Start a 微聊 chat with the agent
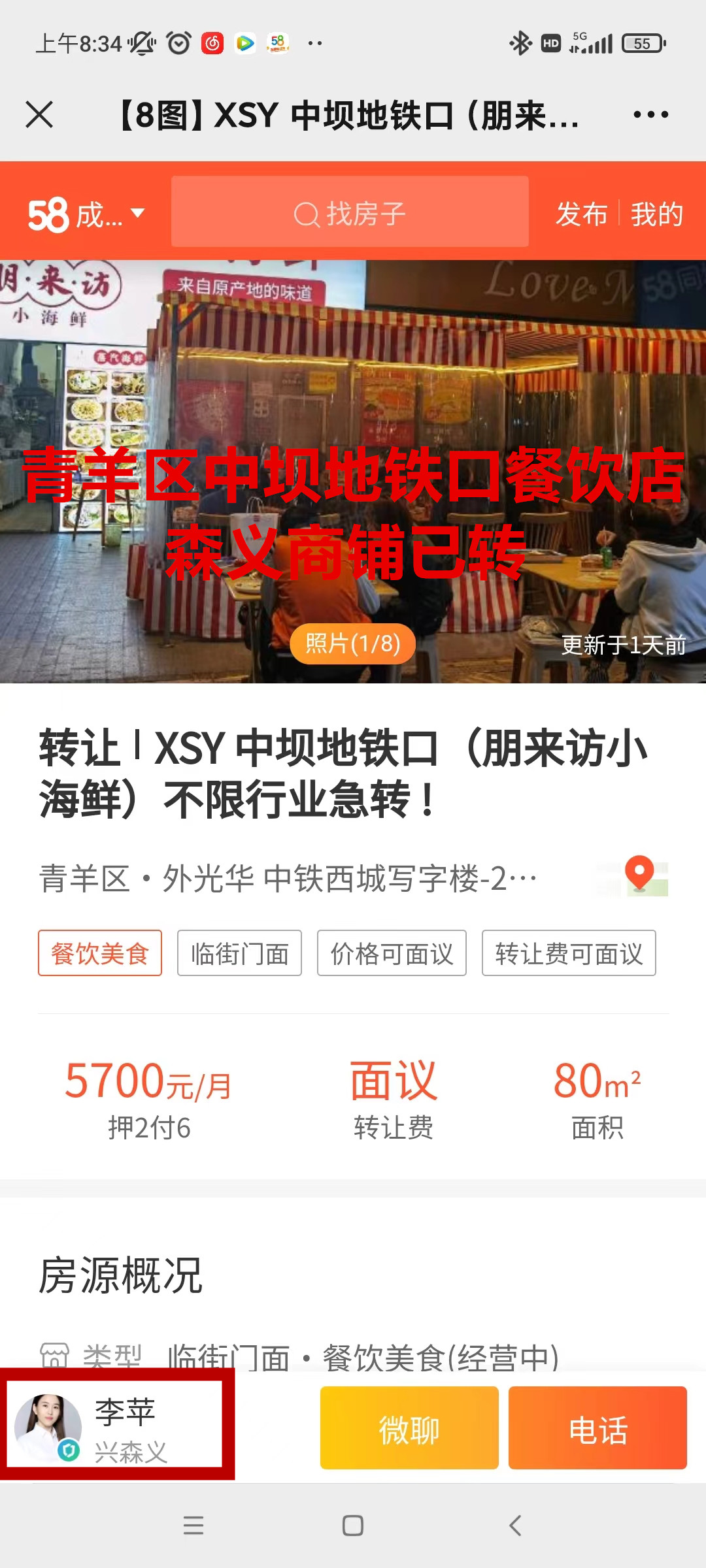 (409, 1428)
